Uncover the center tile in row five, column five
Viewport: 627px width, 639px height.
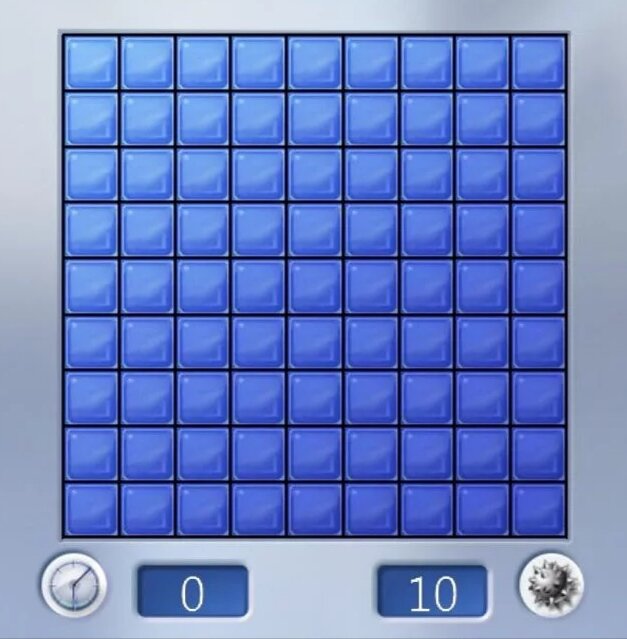315,286
